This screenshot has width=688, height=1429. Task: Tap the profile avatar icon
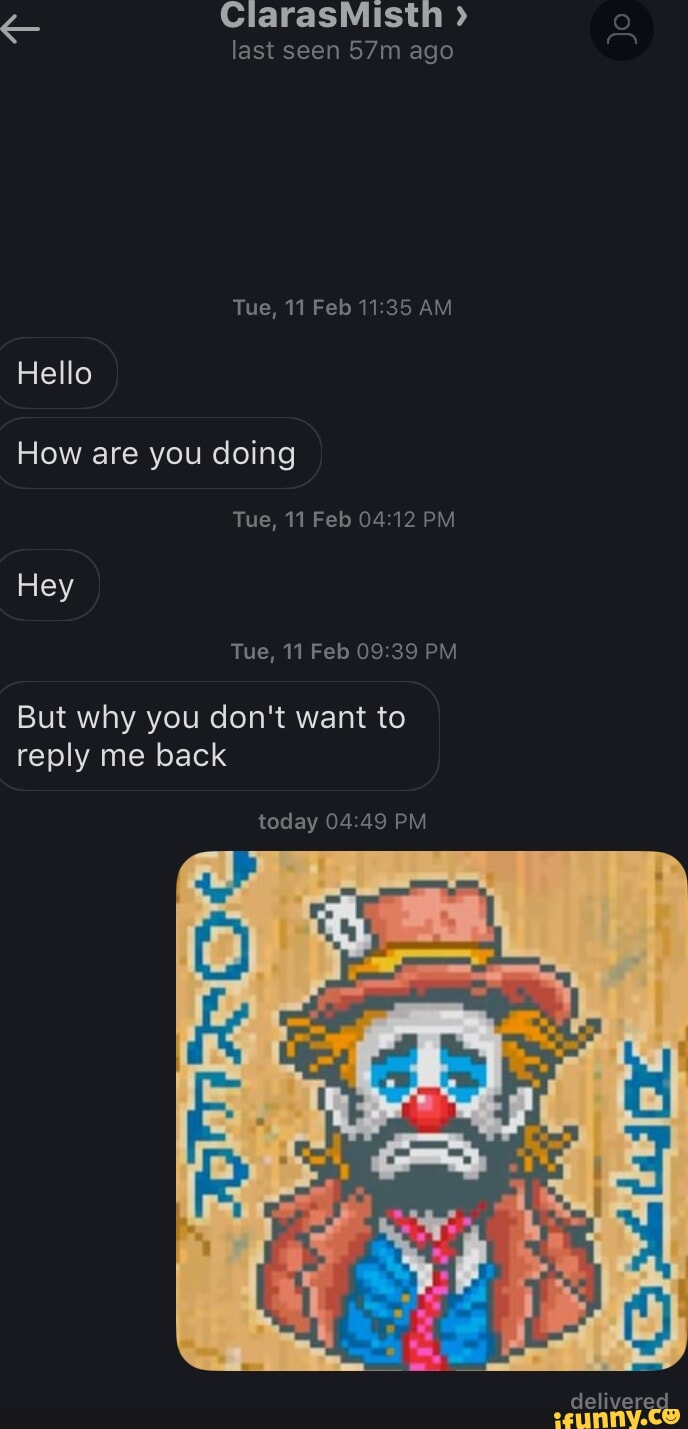pyautogui.click(x=621, y=30)
